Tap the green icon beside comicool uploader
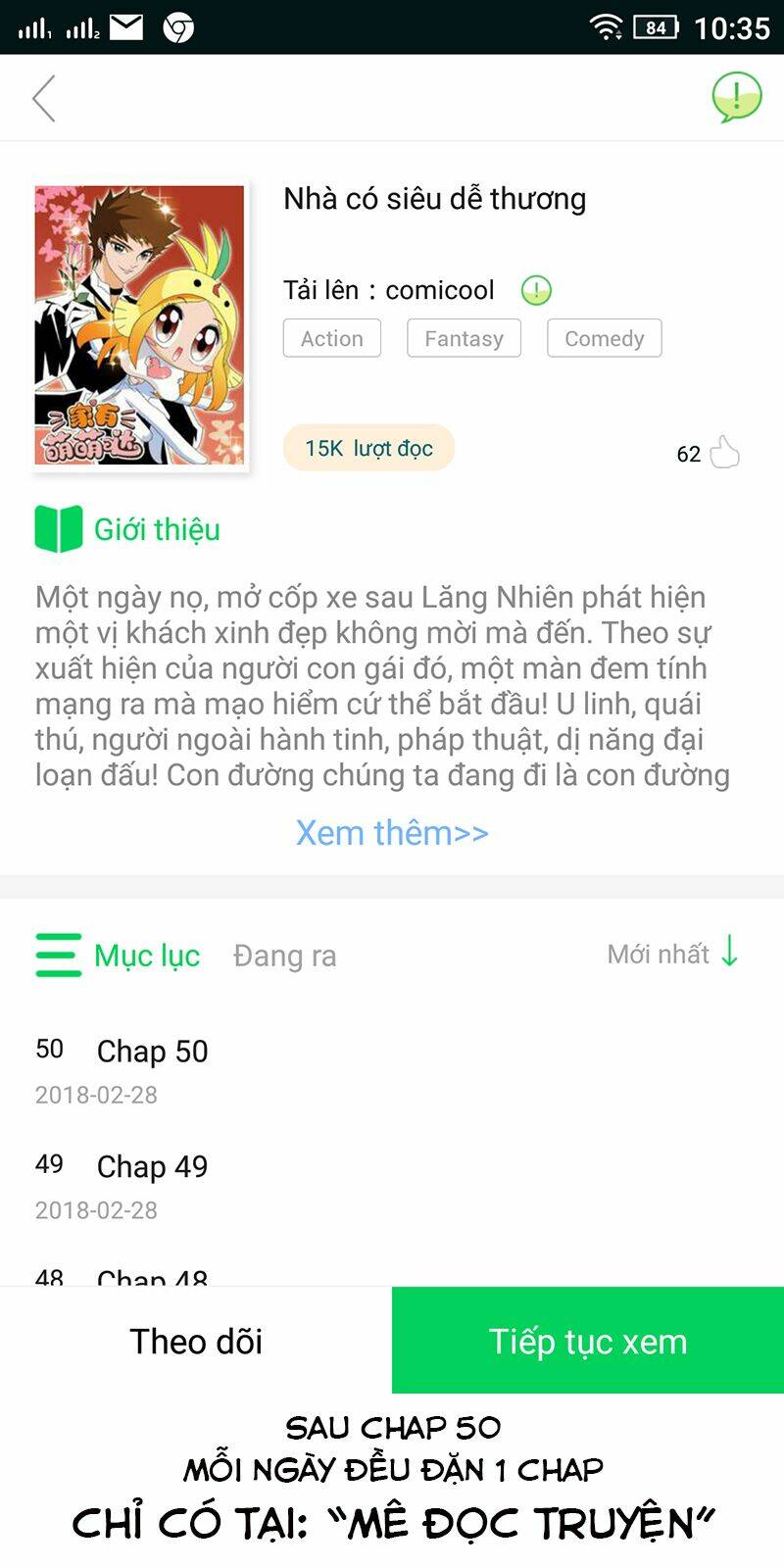The width and height of the screenshot is (784, 1568). [535, 290]
